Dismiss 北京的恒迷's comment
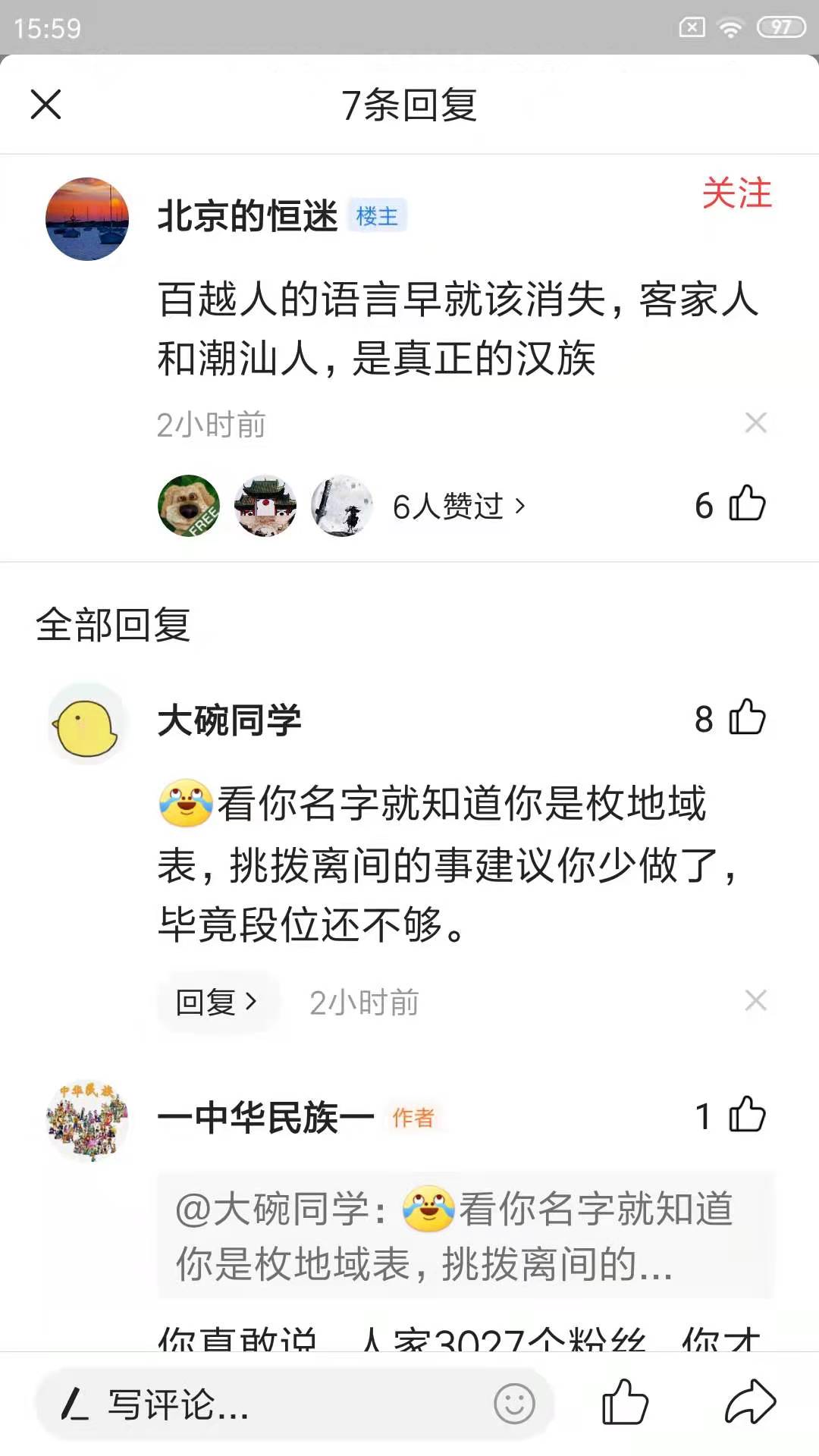Viewport: 819px width, 1456px height. tap(756, 423)
